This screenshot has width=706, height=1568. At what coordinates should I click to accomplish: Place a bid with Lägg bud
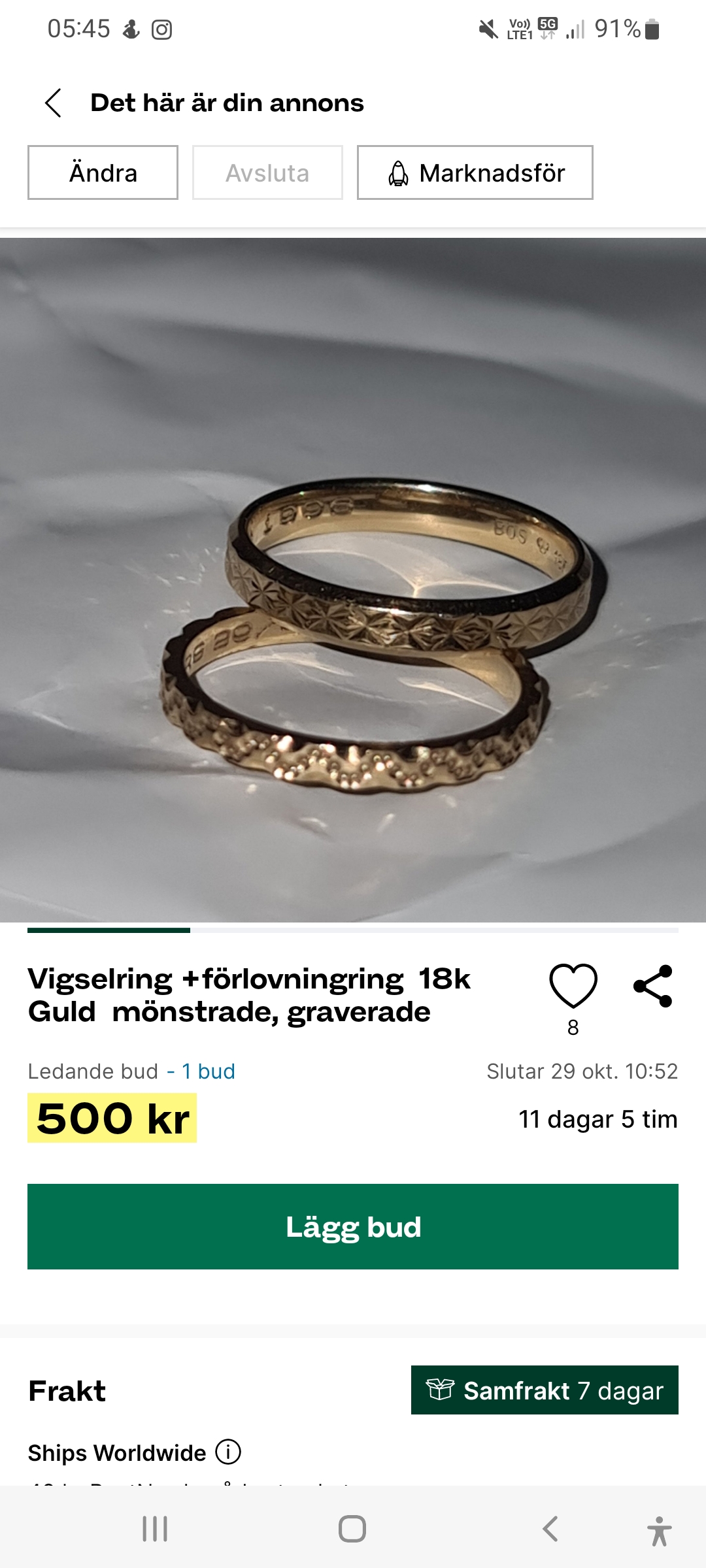[353, 1226]
